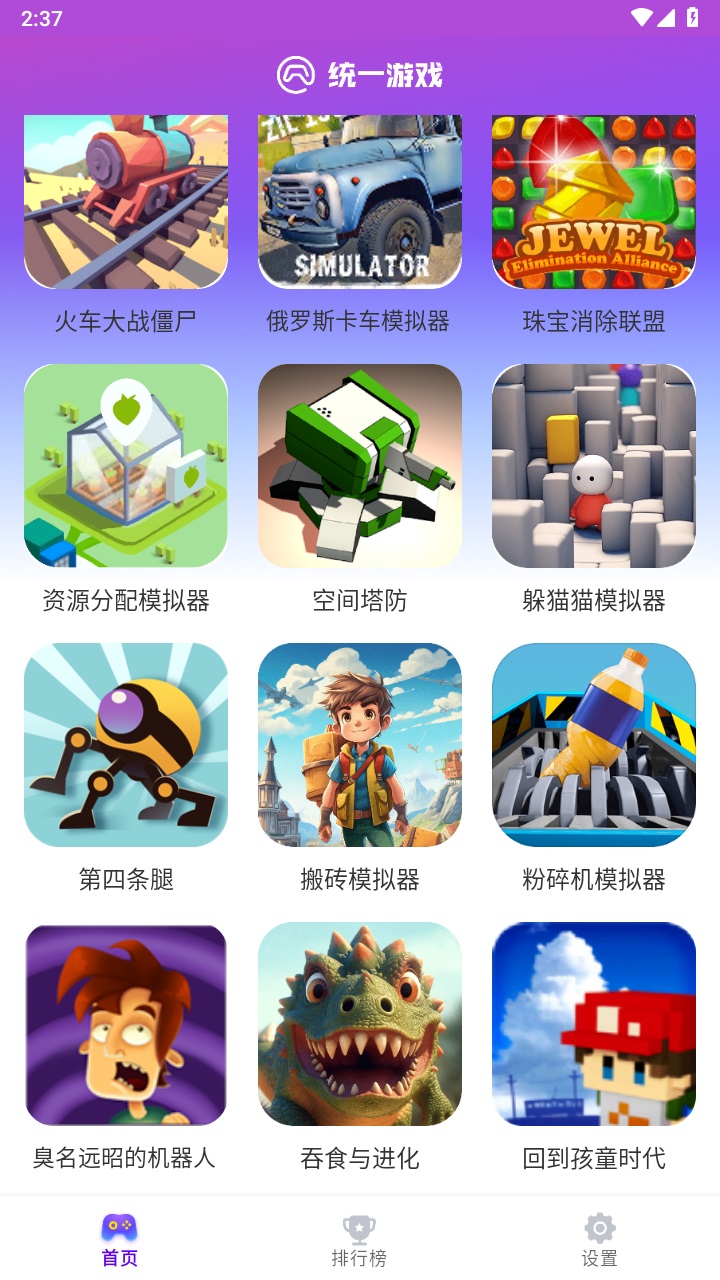Tap the signal strength icon in the status bar

pyautogui.click(x=668, y=16)
